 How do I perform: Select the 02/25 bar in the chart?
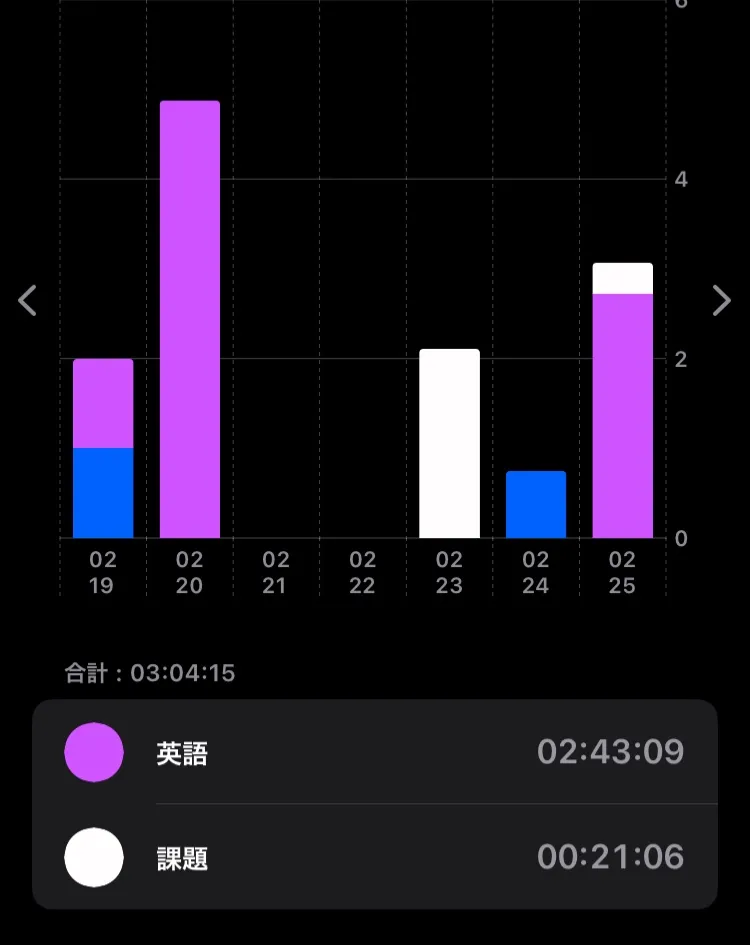pos(622,402)
